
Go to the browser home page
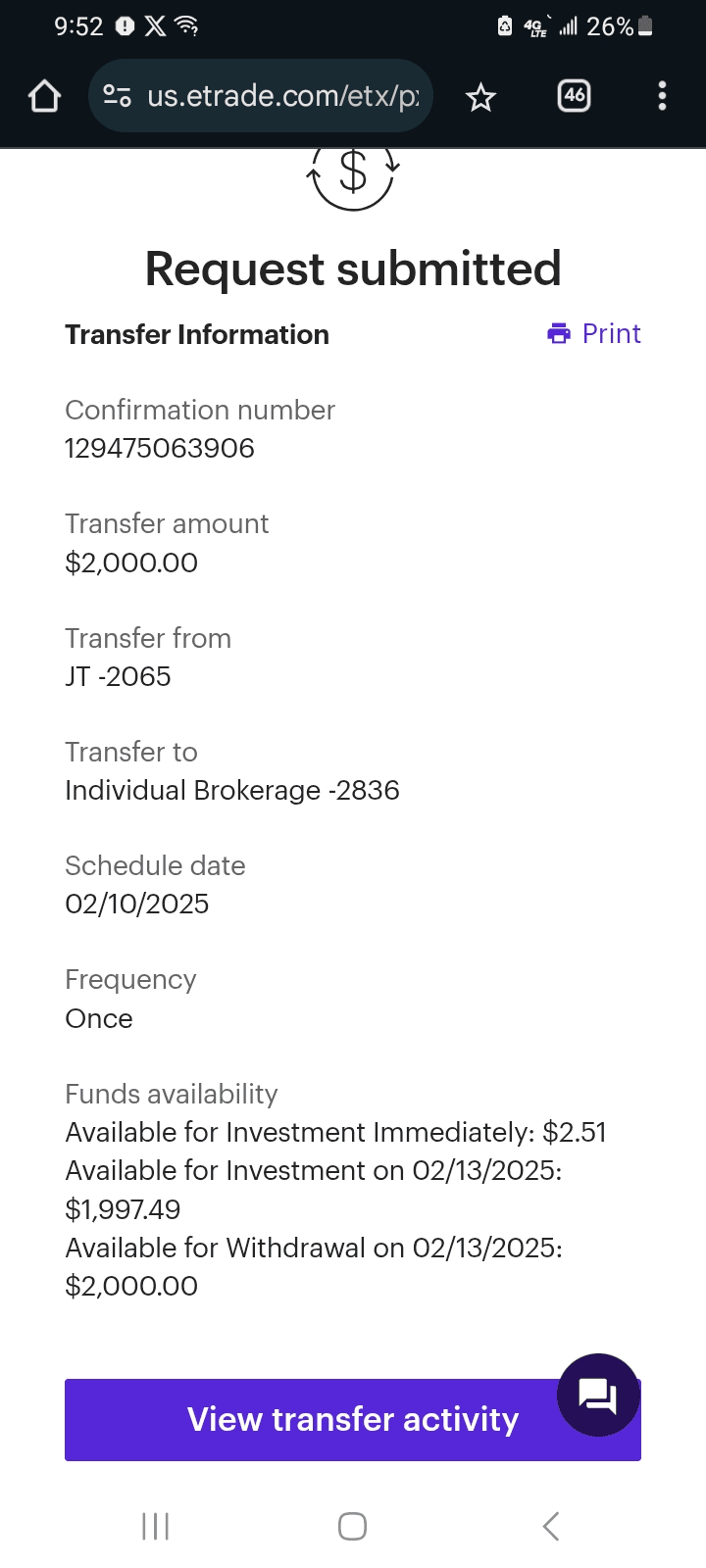coord(45,96)
